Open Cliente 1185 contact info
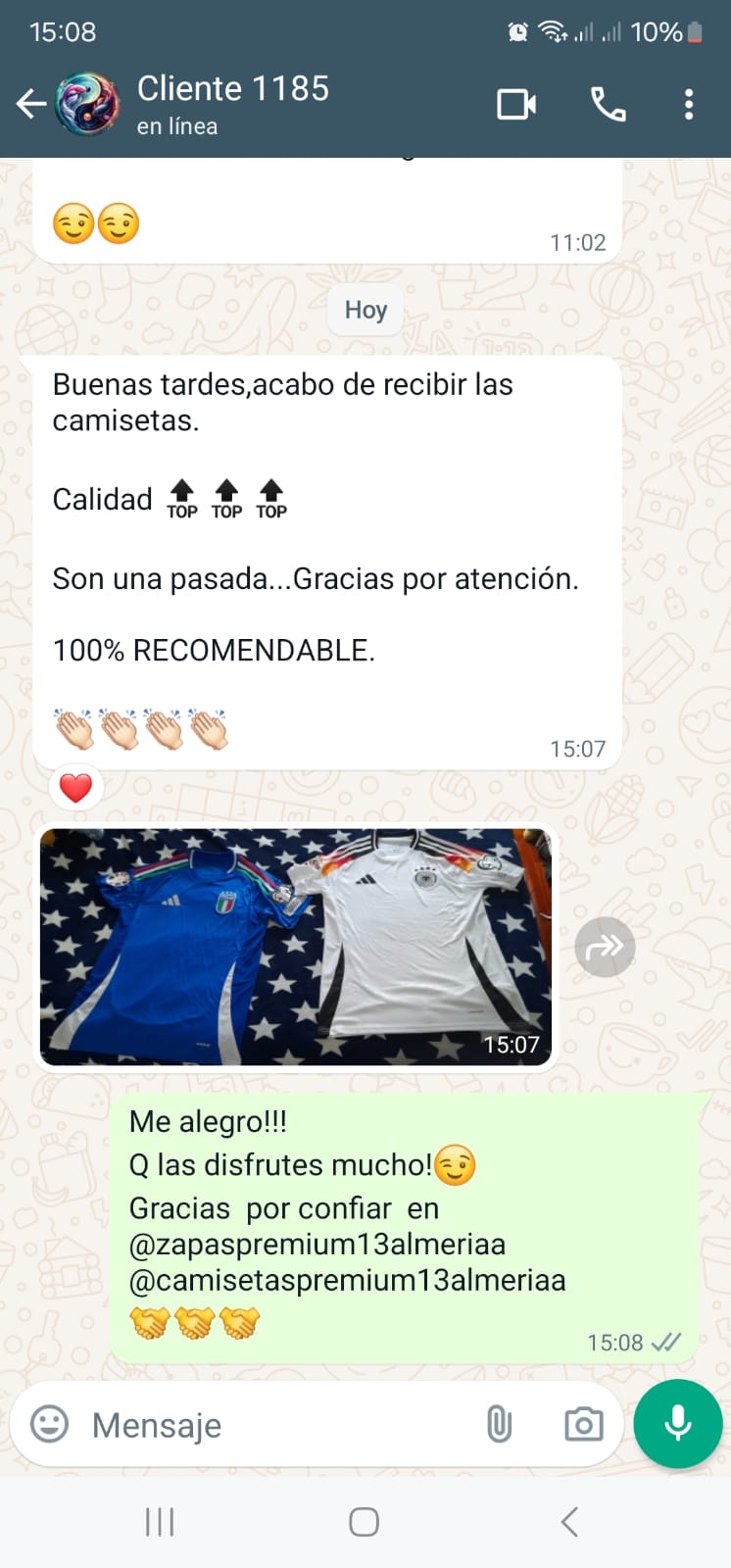The height and width of the screenshot is (1568, 731). 233,103
